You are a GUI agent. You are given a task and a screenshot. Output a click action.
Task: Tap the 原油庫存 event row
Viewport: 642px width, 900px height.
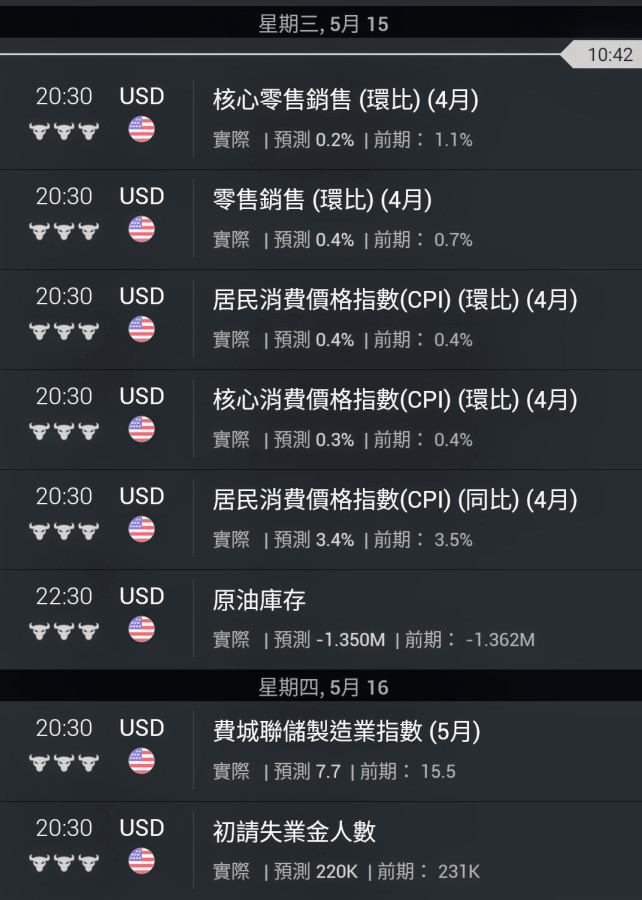point(260,600)
